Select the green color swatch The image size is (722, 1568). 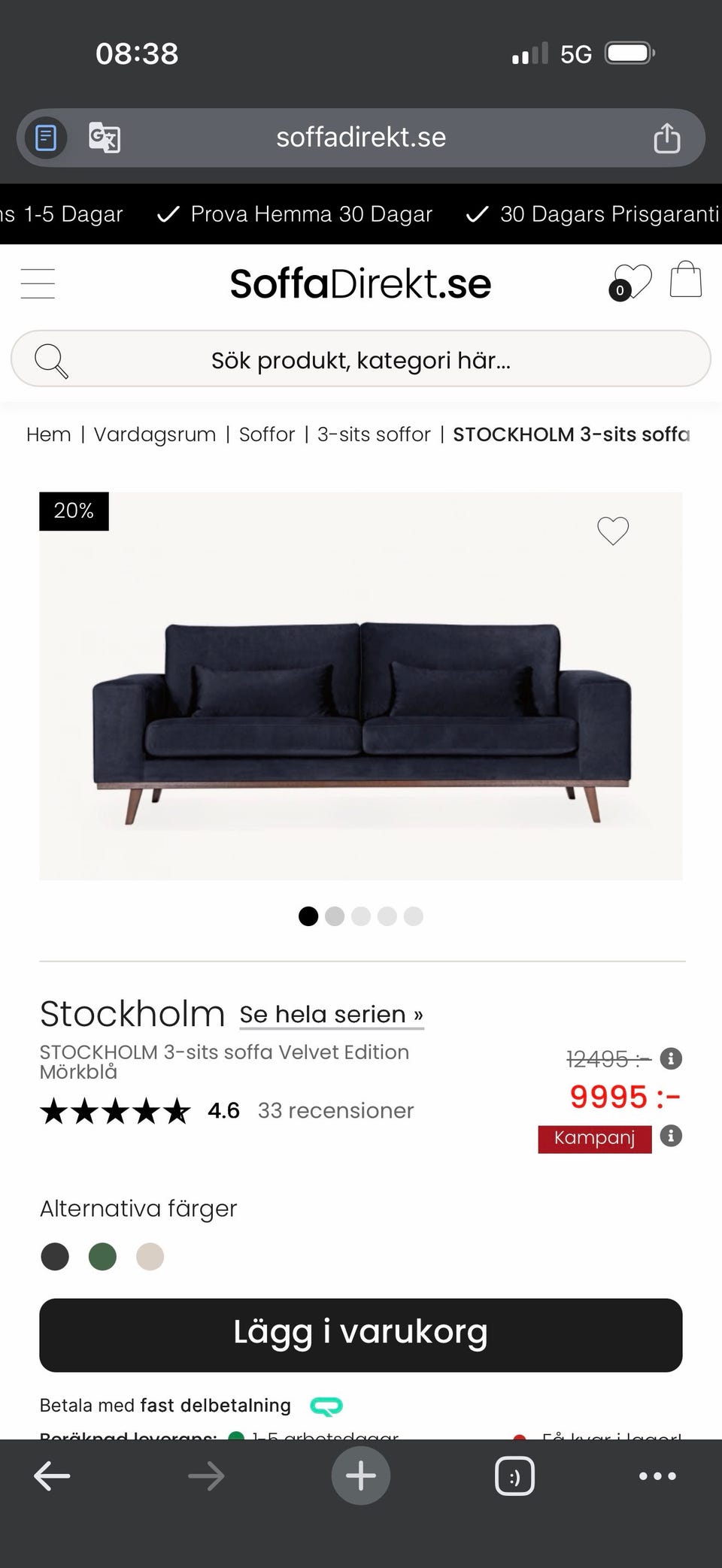coord(102,1256)
